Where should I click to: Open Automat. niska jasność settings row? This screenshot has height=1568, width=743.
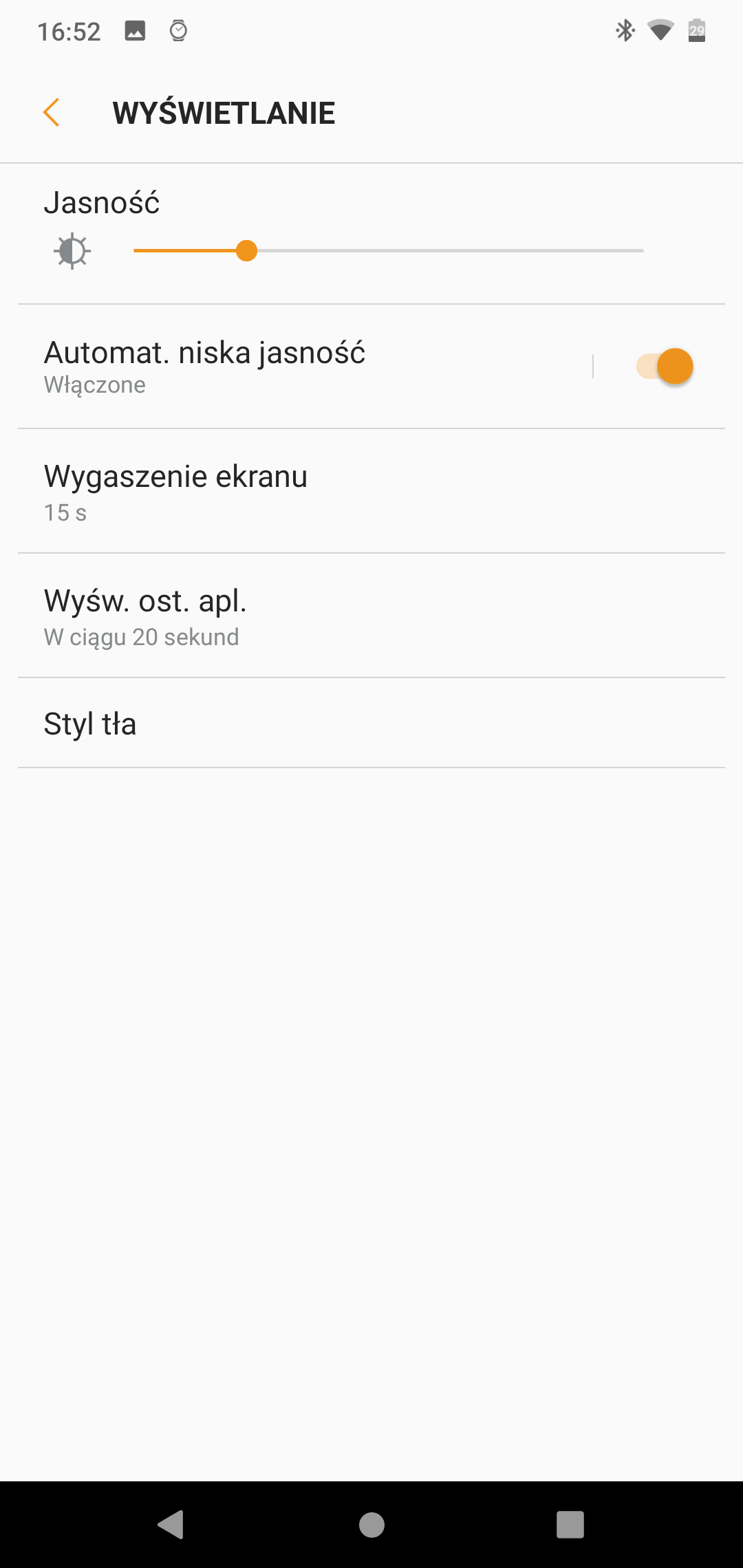pyautogui.click(x=303, y=367)
